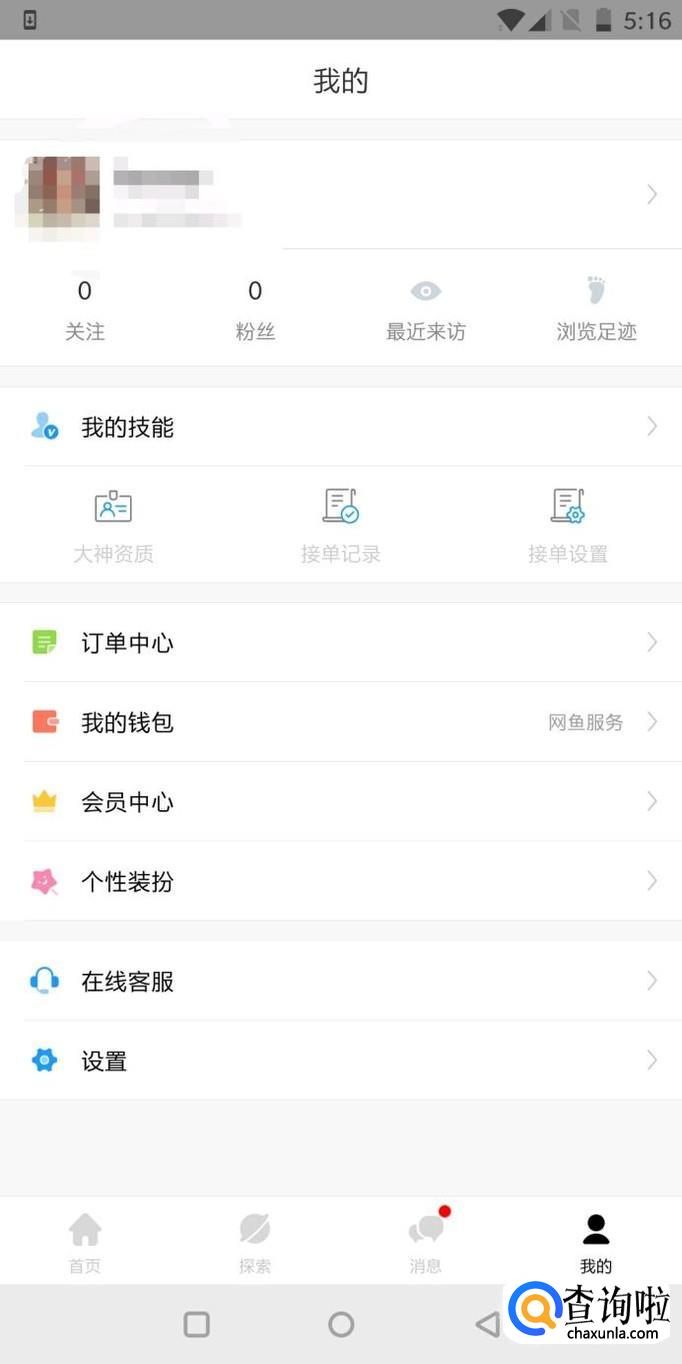Tap 大神资质 qualification
The image size is (682, 1364).
click(113, 525)
